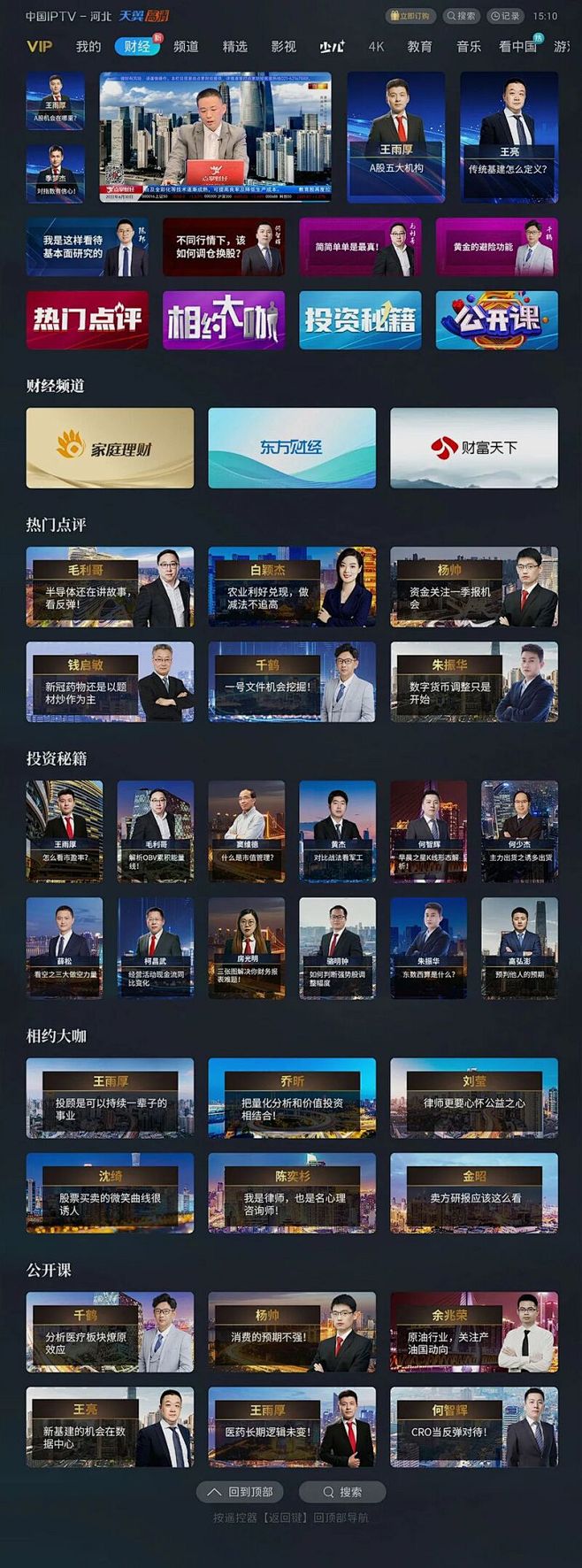Open the 立即订购 subscribe button

coord(410,16)
